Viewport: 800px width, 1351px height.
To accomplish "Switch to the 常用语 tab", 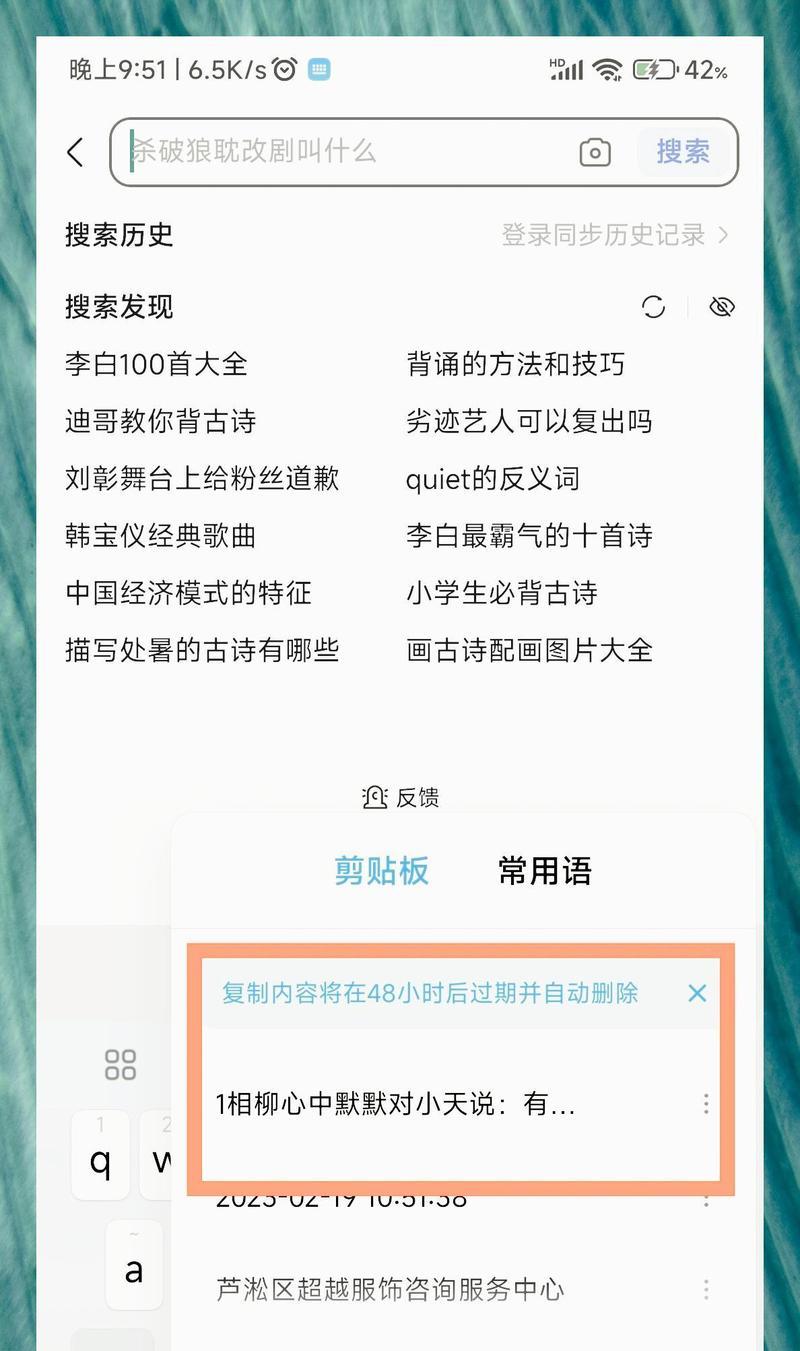I will [545, 871].
